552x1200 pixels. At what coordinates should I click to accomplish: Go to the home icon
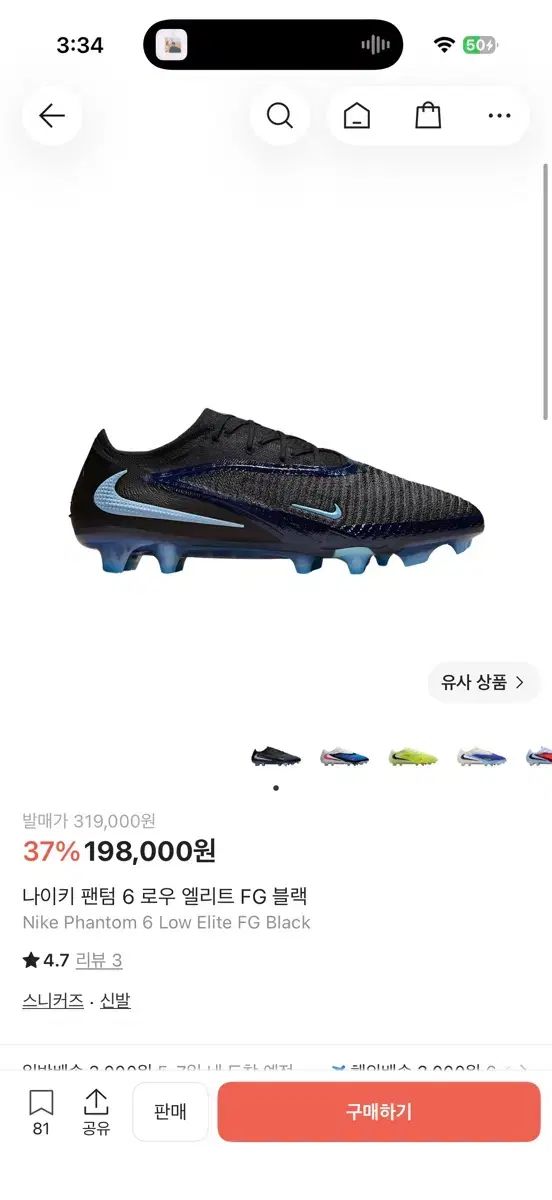pyautogui.click(x=357, y=116)
